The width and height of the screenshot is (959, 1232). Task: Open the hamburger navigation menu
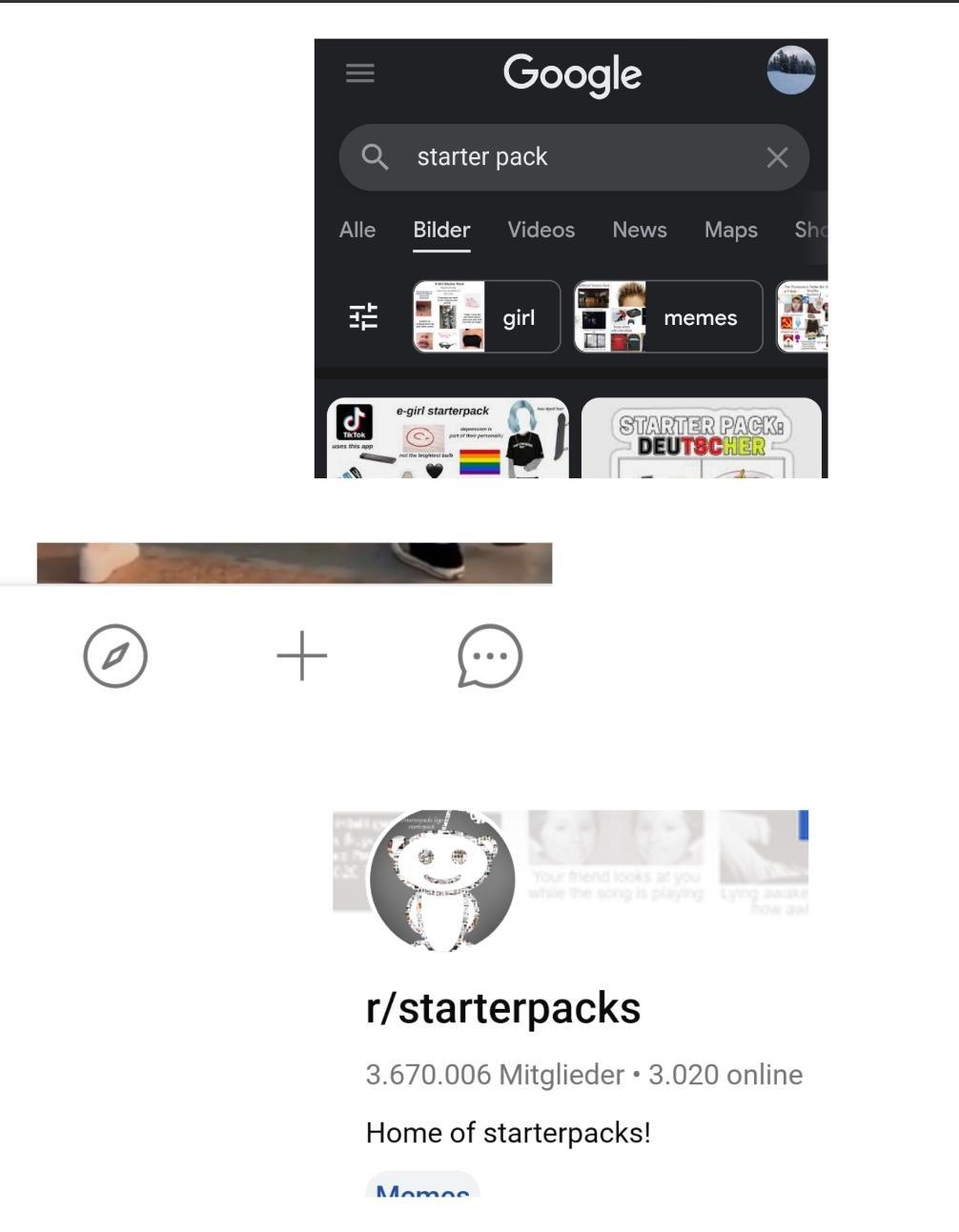point(359,73)
